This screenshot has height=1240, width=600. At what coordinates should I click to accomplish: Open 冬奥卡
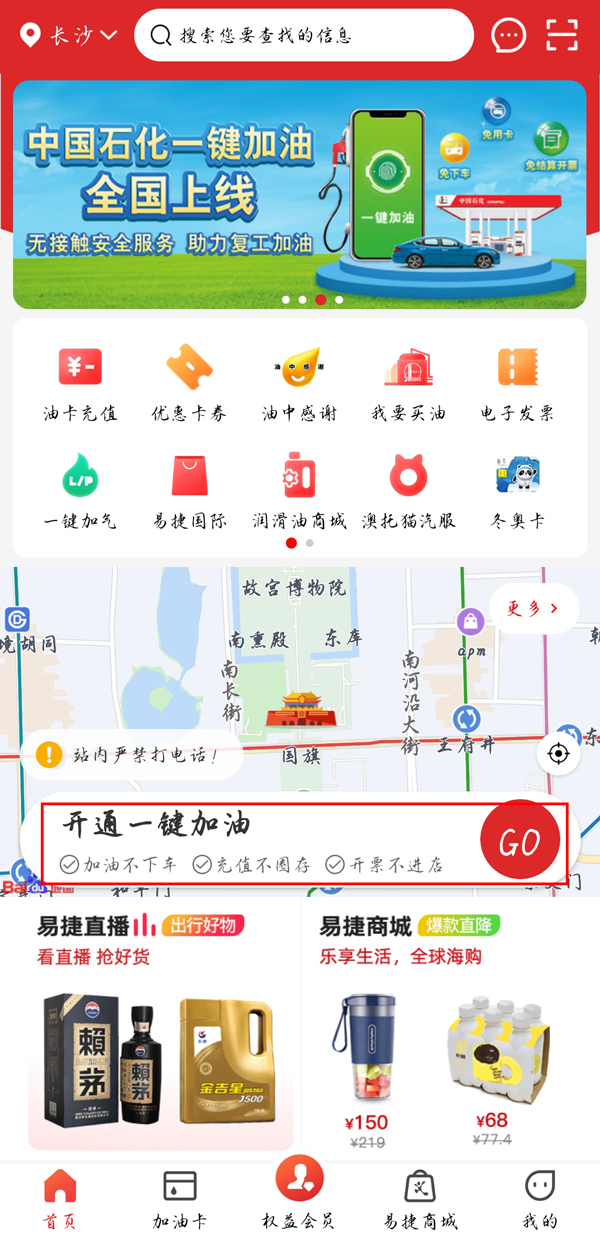click(517, 492)
